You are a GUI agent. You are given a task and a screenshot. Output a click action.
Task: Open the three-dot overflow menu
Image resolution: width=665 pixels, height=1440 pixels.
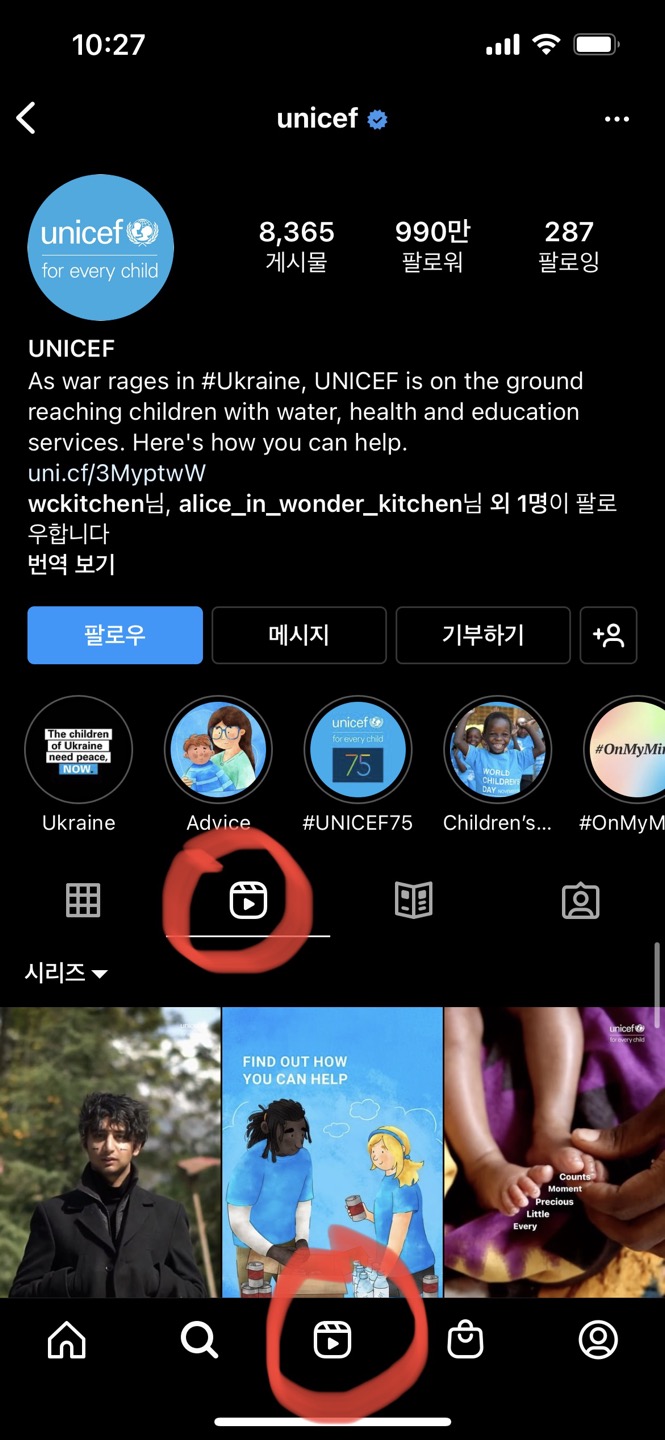point(617,119)
